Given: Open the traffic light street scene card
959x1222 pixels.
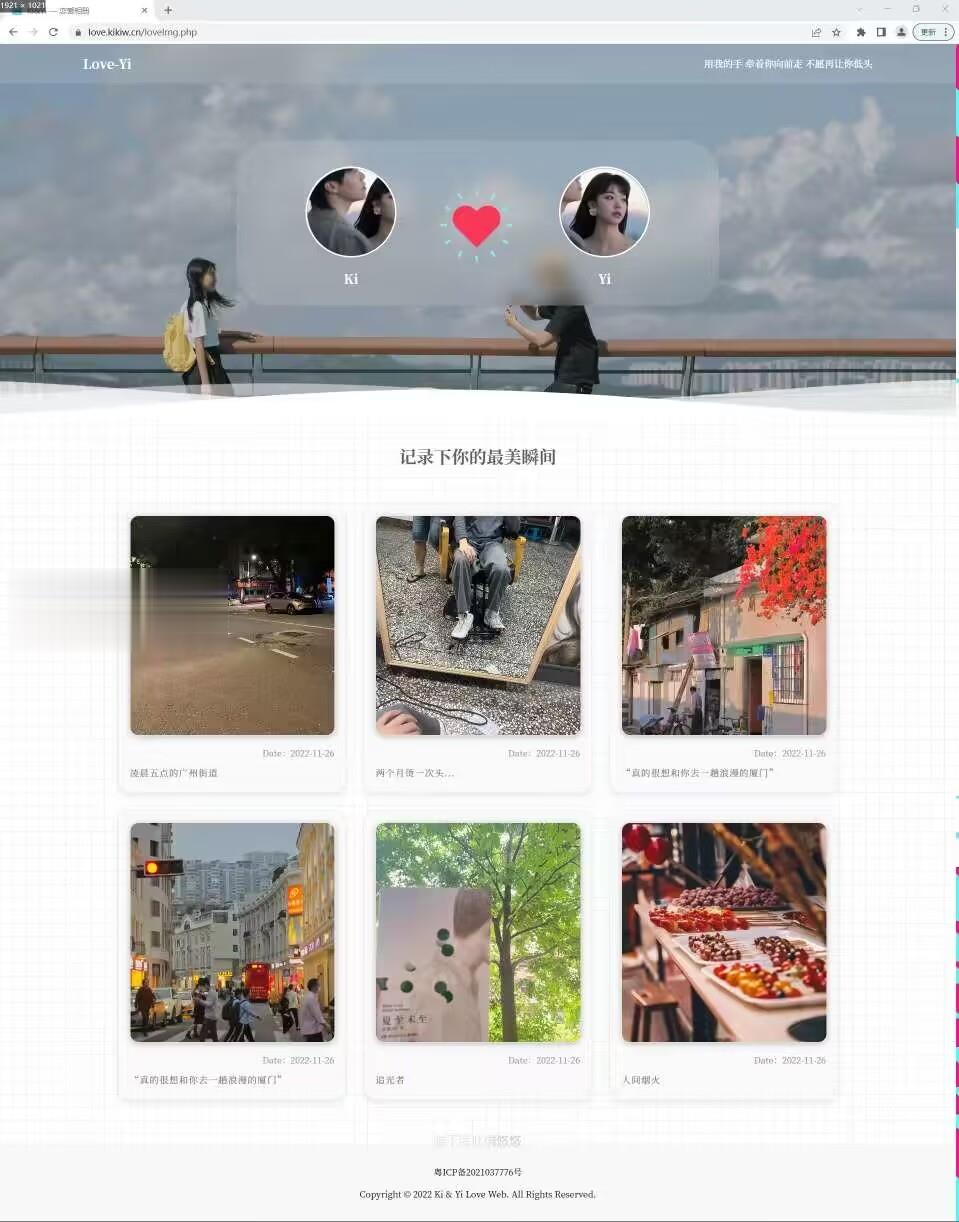Looking at the screenshot, I should click(232, 932).
